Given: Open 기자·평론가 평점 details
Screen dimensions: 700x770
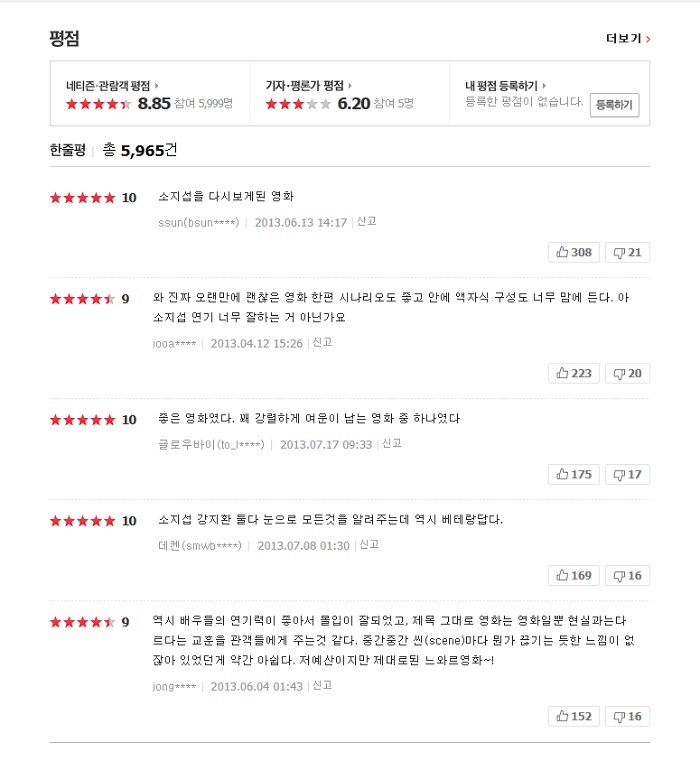Looking at the screenshot, I should click(308, 86).
